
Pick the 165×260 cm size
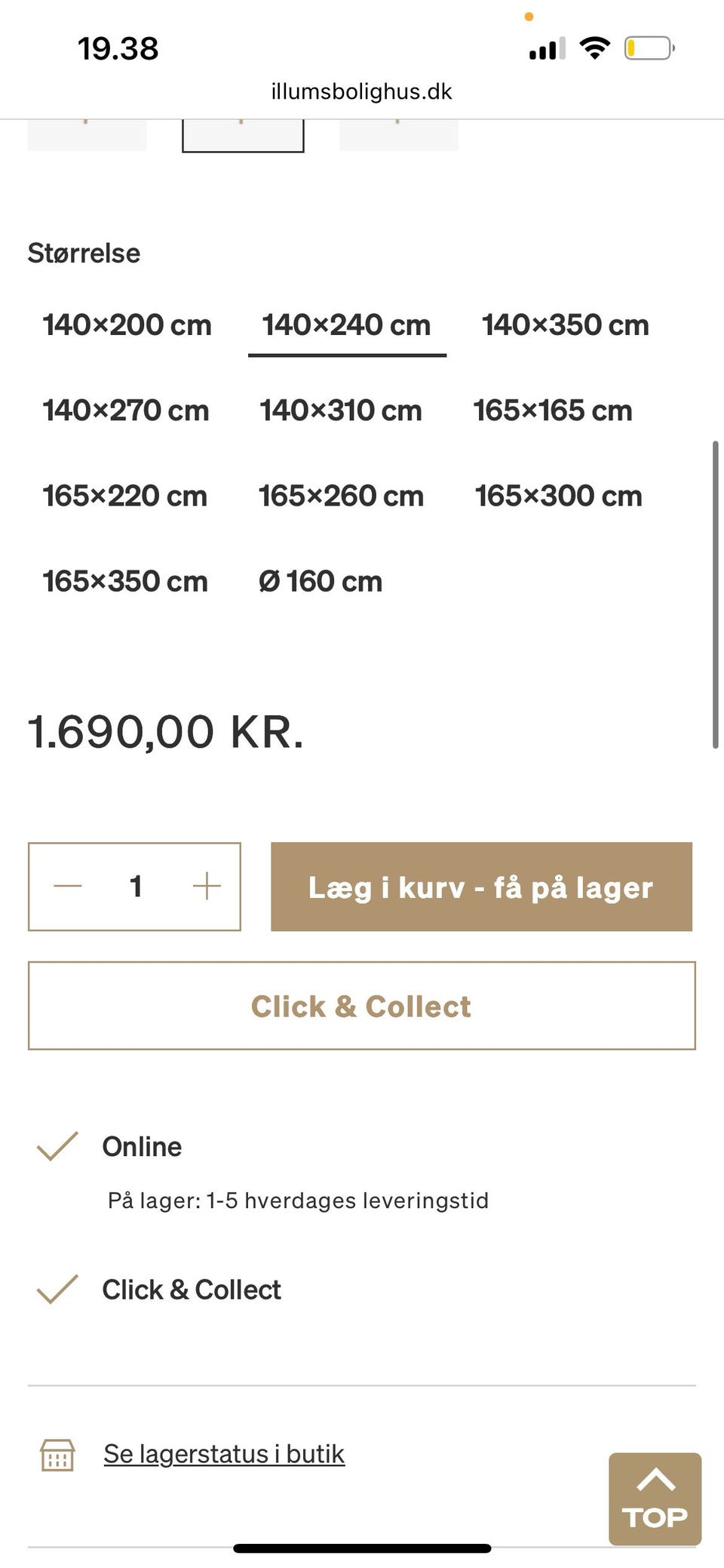341,496
